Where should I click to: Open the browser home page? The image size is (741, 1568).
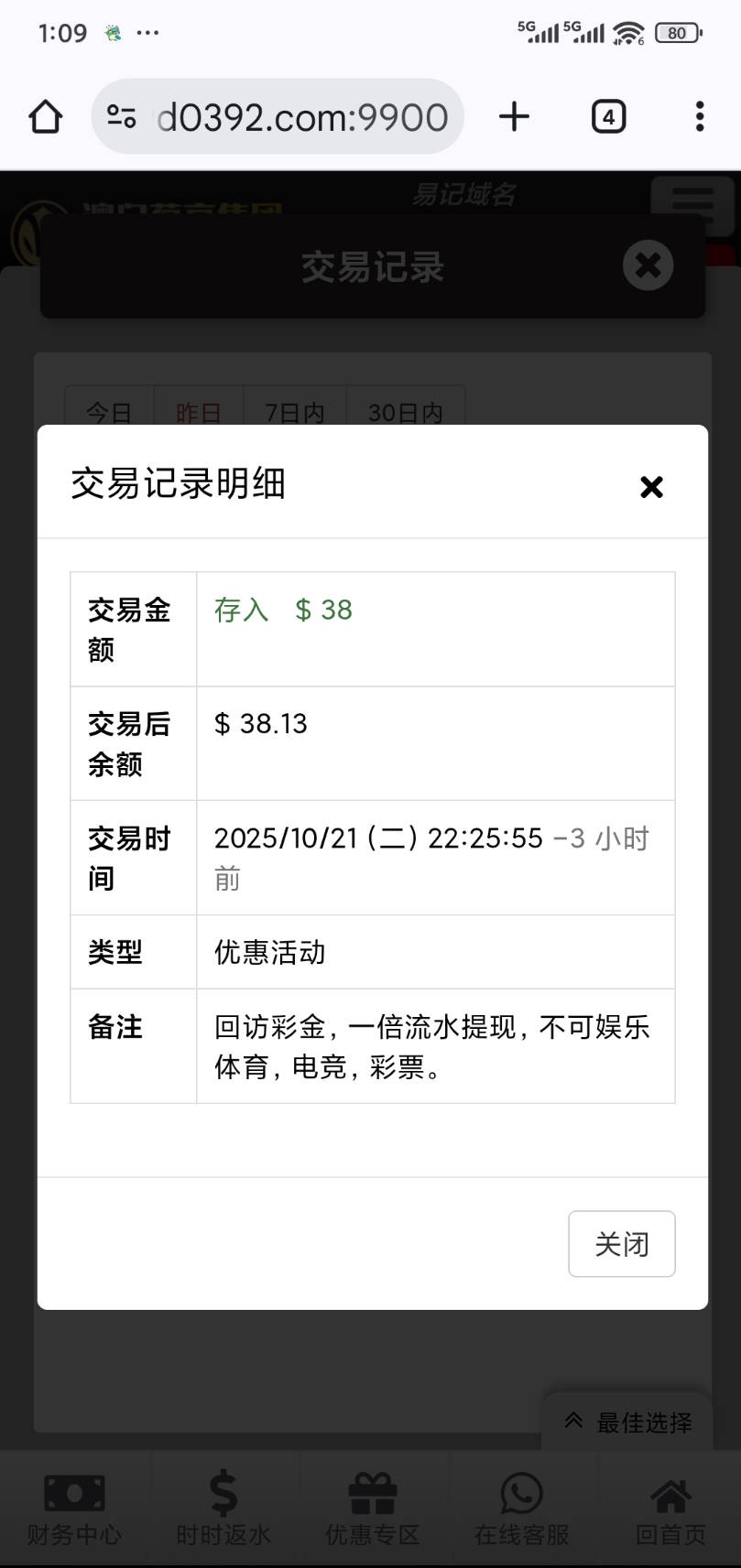45,117
